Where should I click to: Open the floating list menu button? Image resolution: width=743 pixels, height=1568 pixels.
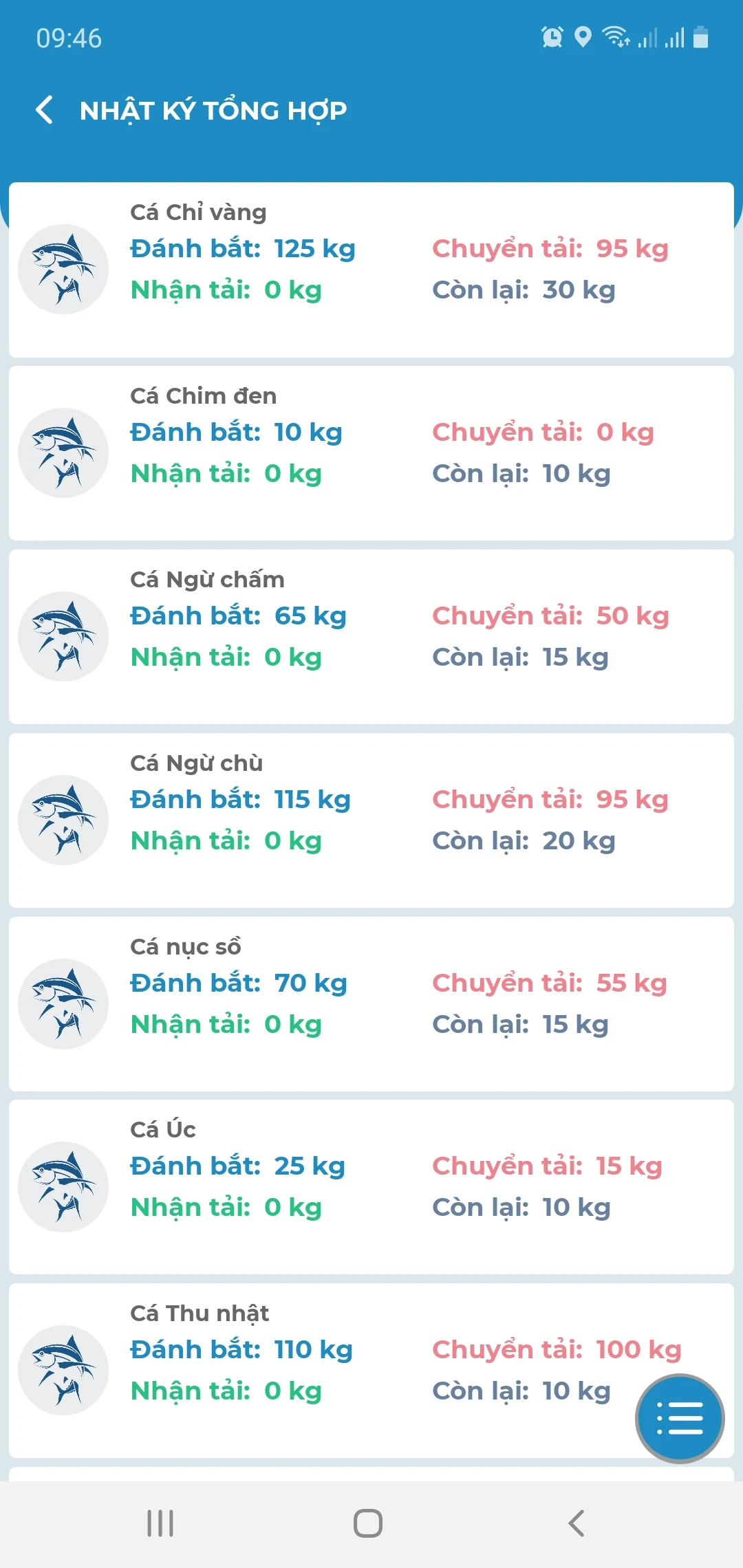pyautogui.click(x=680, y=1419)
